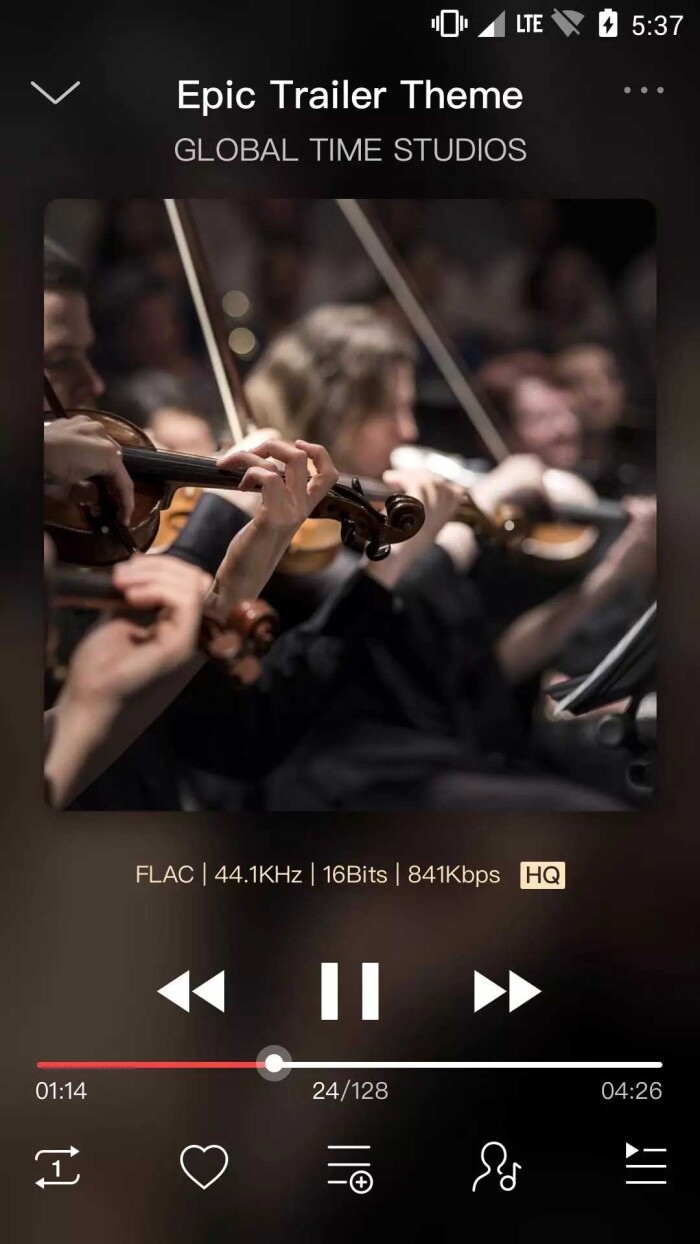The height and width of the screenshot is (1244, 700).
Task: Tap the playback progress bar
Action: pyautogui.click(x=450, y=1064)
